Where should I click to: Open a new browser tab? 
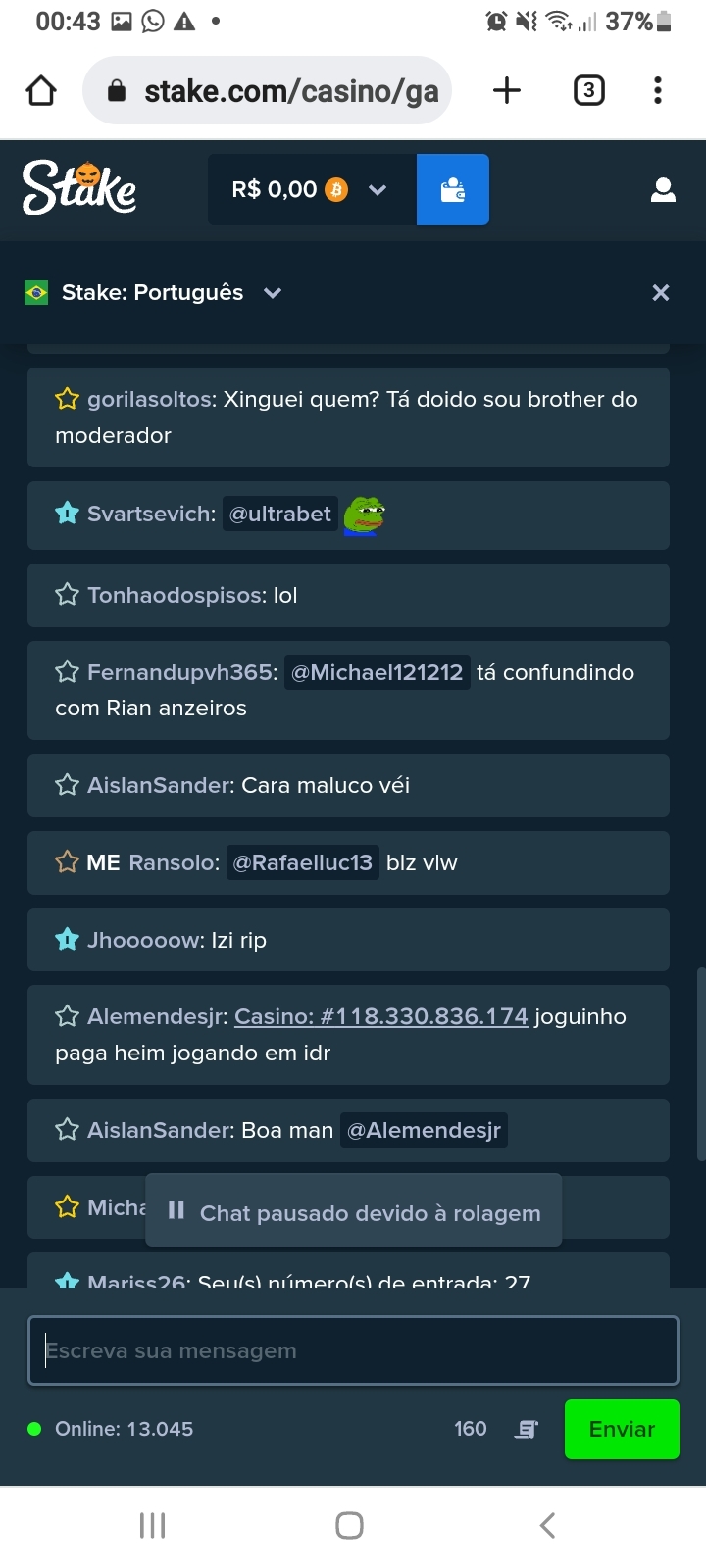click(x=507, y=91)
